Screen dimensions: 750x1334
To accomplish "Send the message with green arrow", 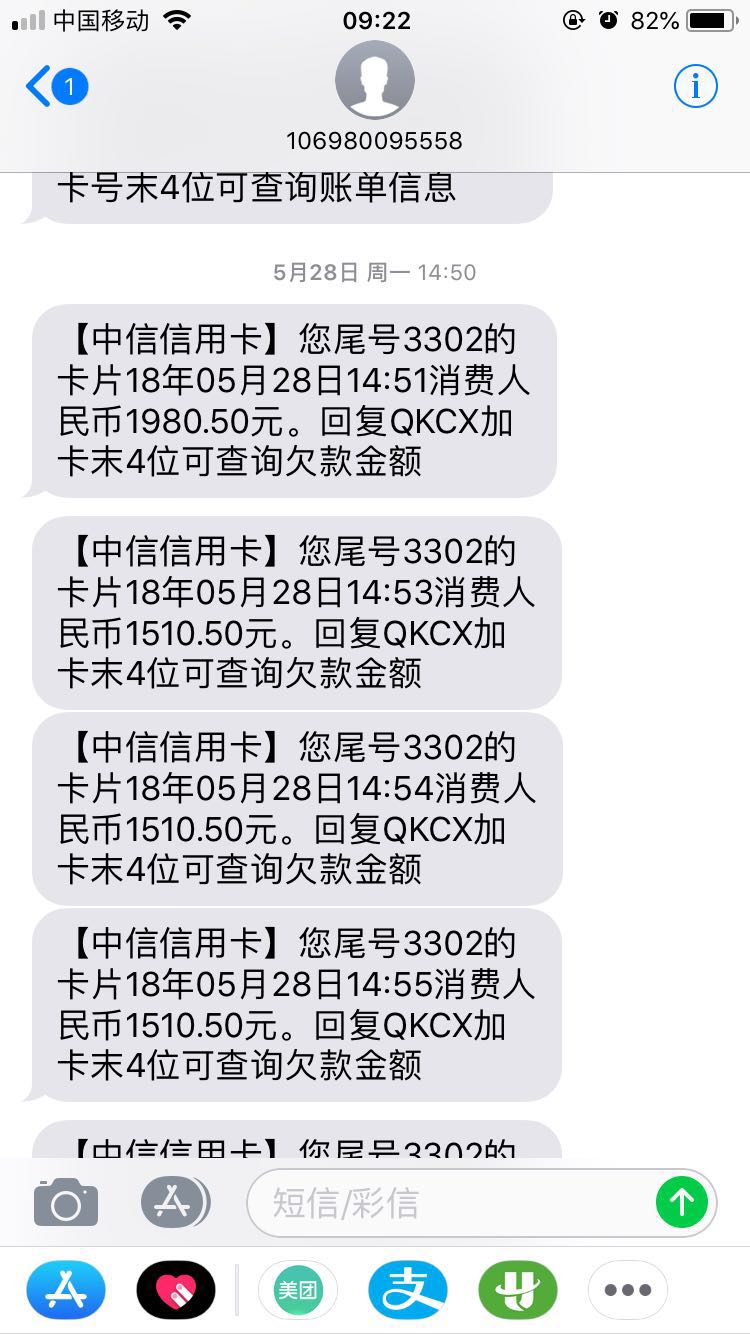I will (x=682, y=1202).
